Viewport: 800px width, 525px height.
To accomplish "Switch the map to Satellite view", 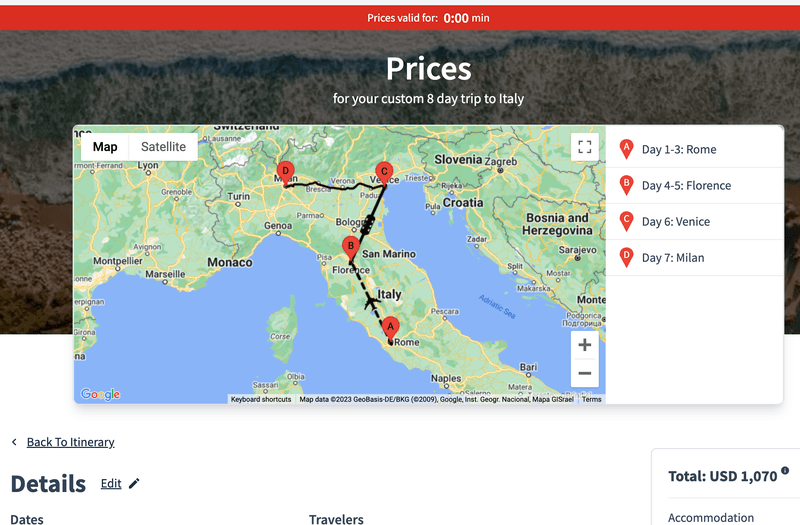I will point(163,147).
